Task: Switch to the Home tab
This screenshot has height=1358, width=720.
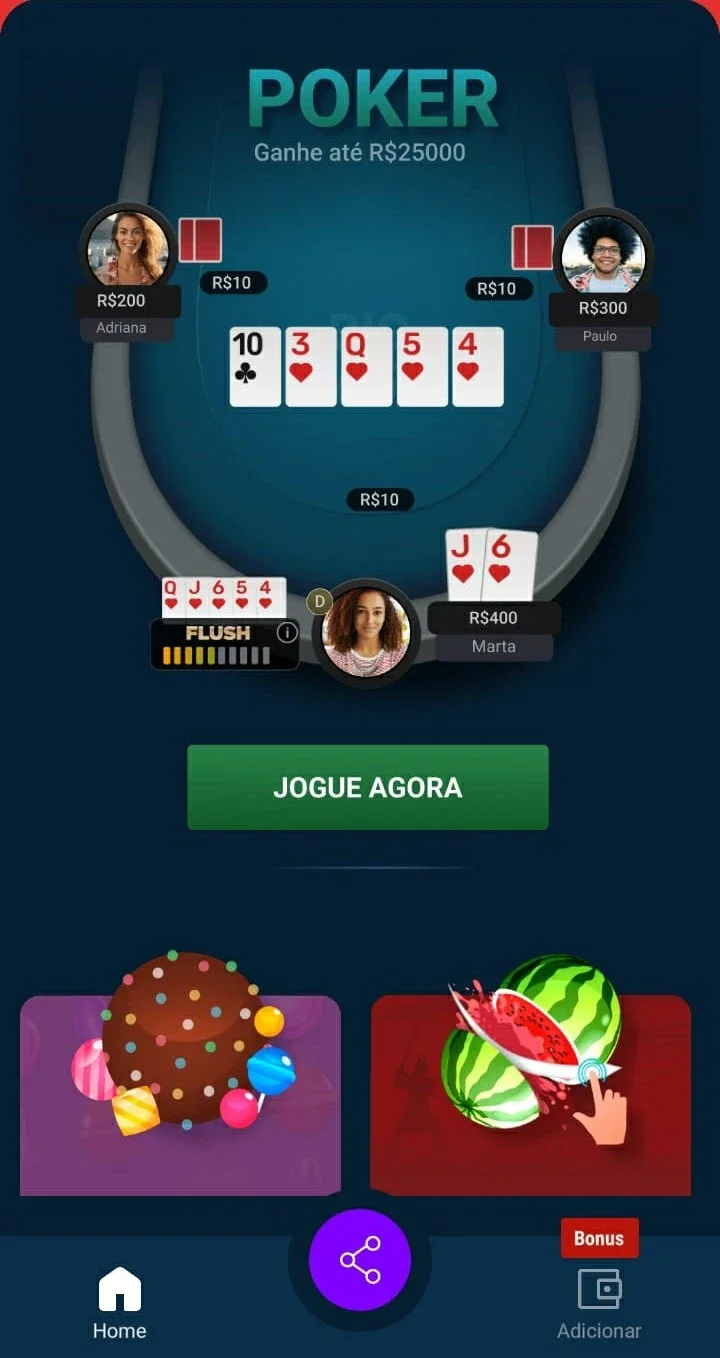Action: tap(119, 1304)
